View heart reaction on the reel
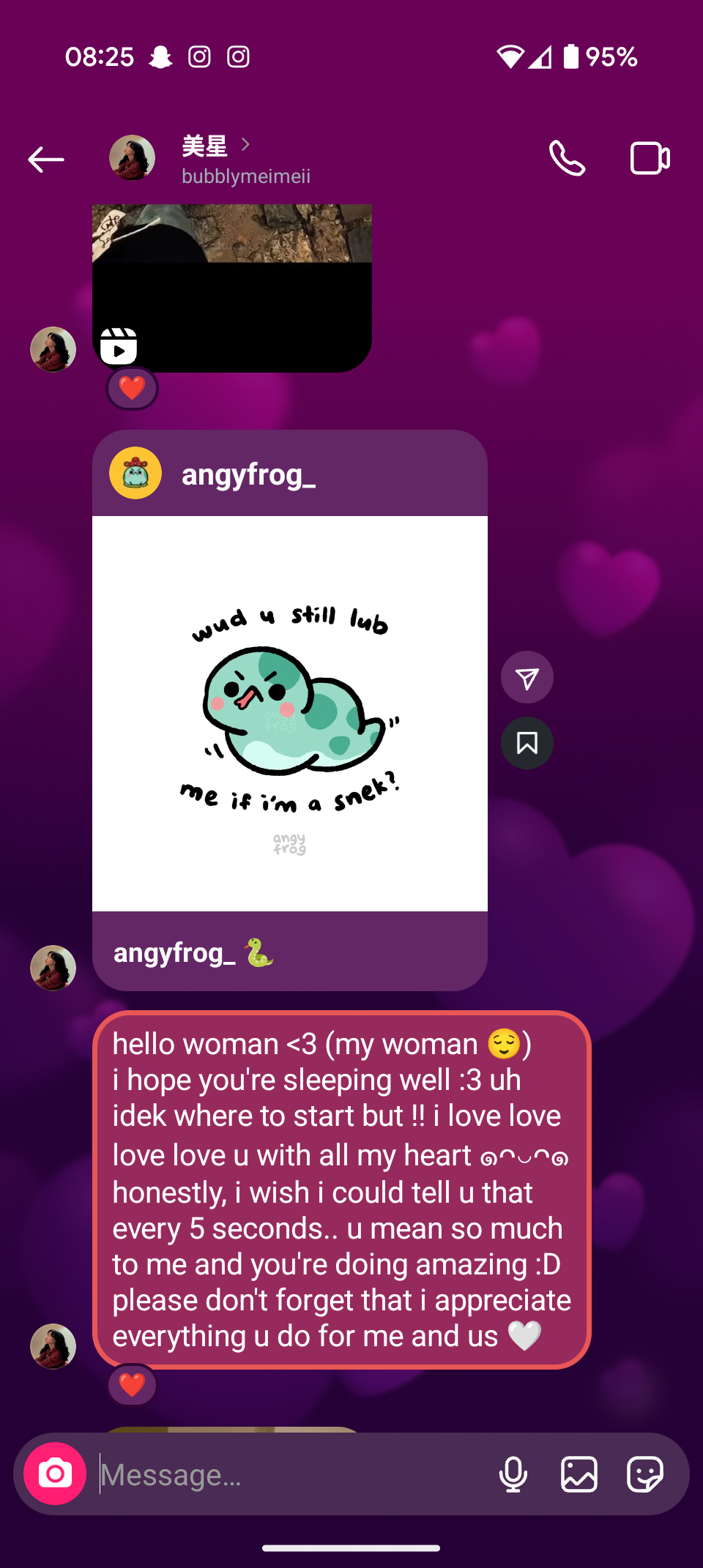The height and width of the screenshot is (1568, 703). [x=132, y=388]
